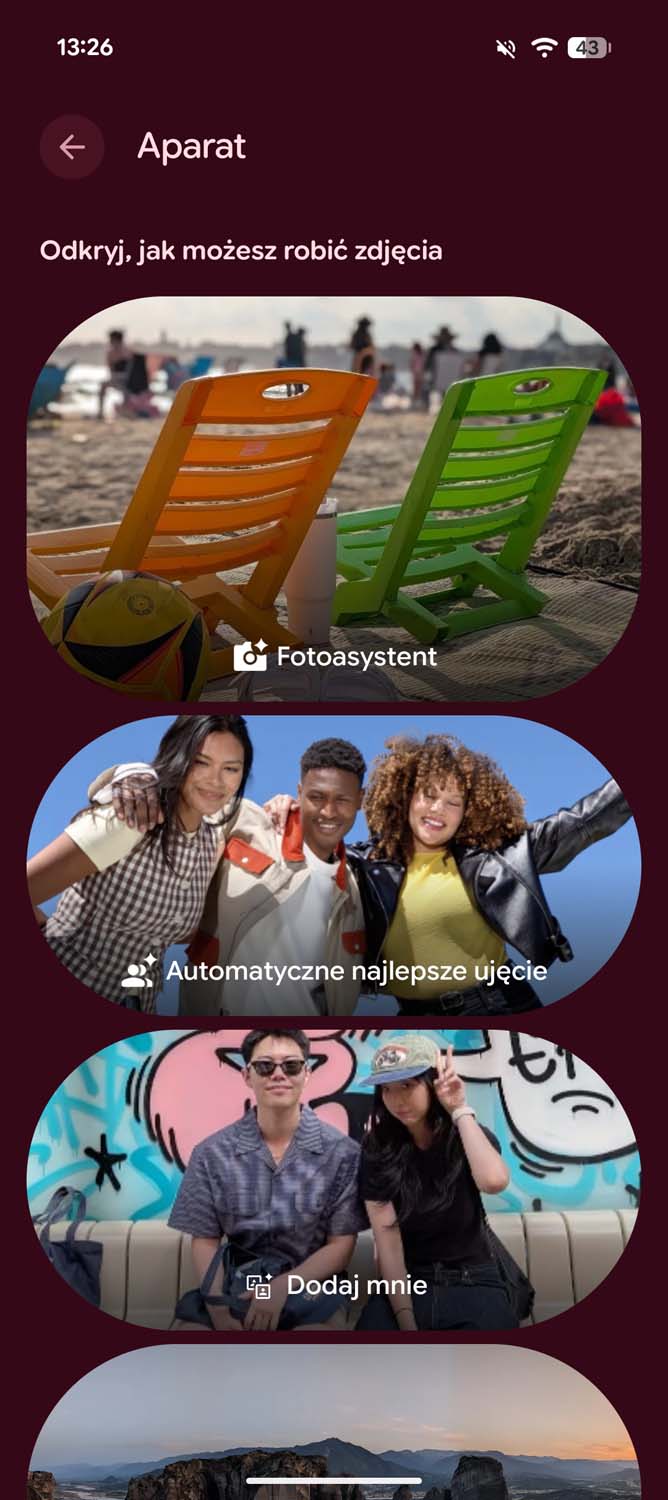Go back from the Aparat screen
This screenshot has width=668, height=1500.
pos(72,147)
